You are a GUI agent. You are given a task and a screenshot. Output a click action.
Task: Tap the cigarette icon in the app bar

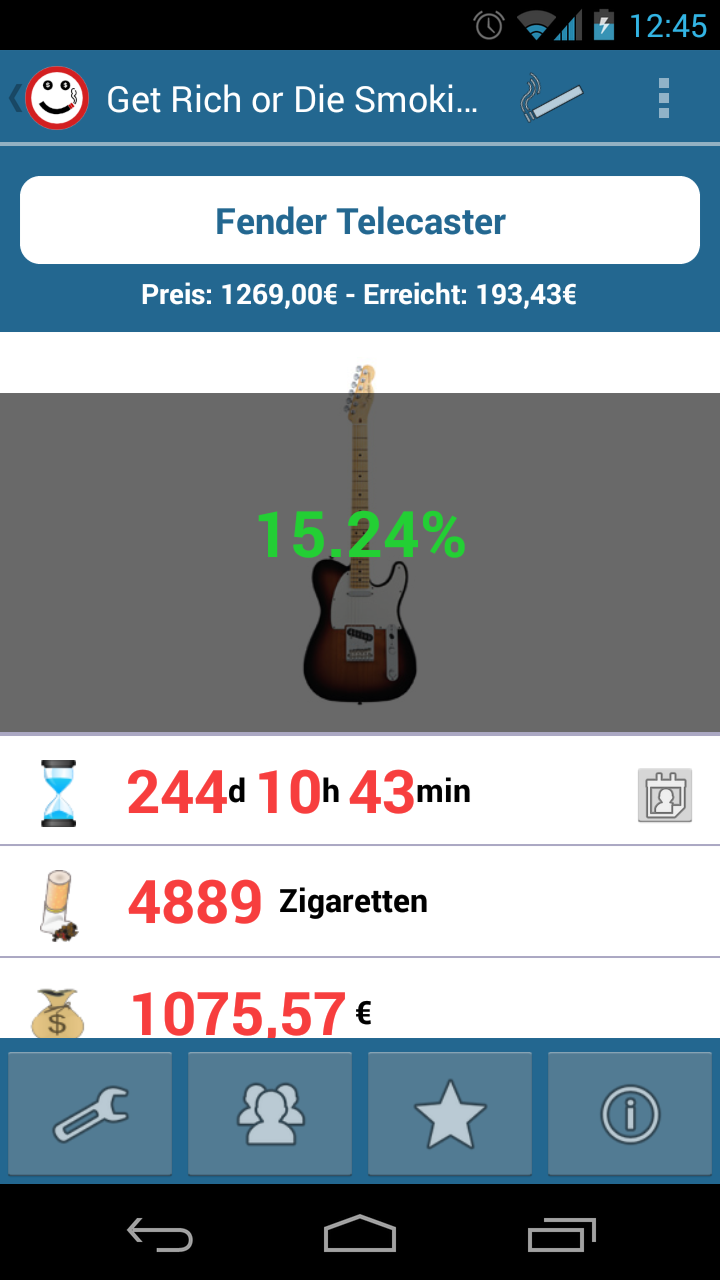[x=551, y=100]
